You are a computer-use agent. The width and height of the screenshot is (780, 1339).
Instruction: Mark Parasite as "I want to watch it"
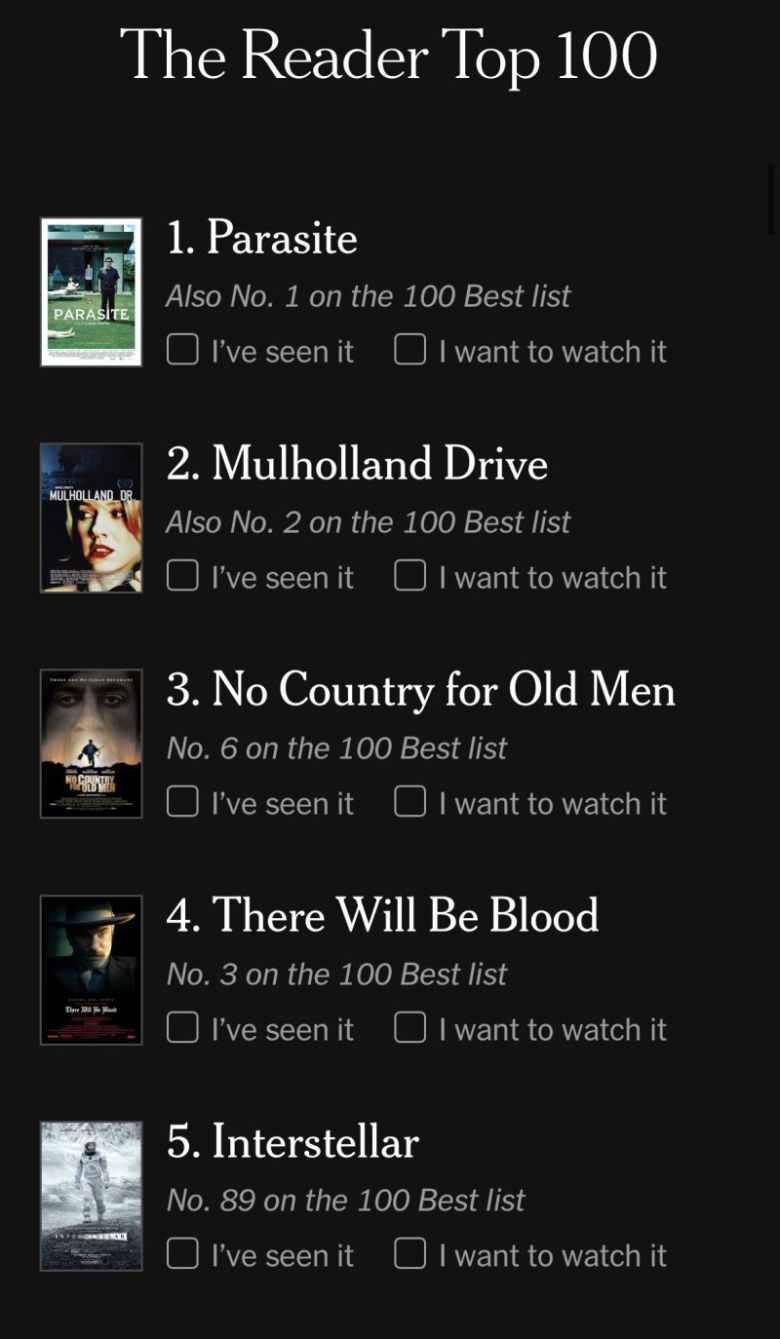pos(410,350)
